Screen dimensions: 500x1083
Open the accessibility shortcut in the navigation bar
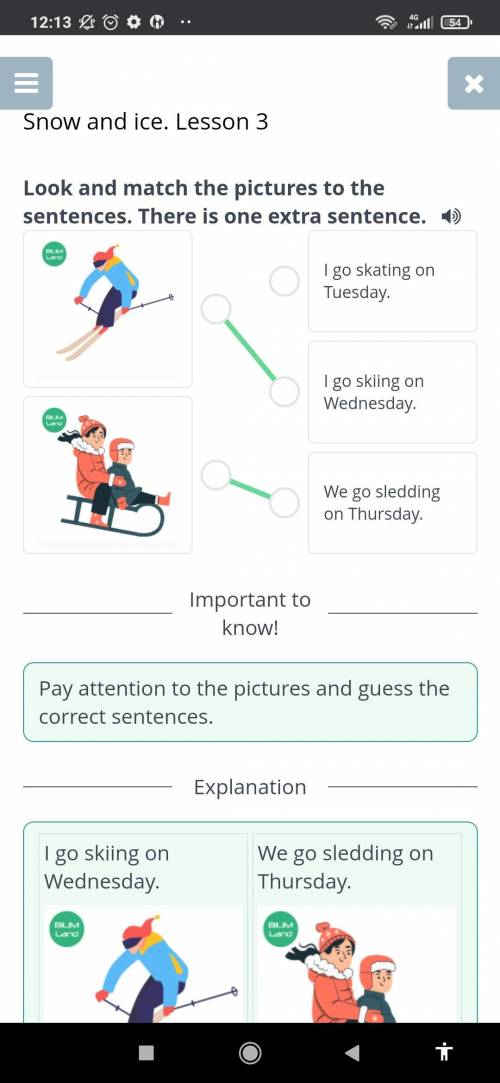444,1053
